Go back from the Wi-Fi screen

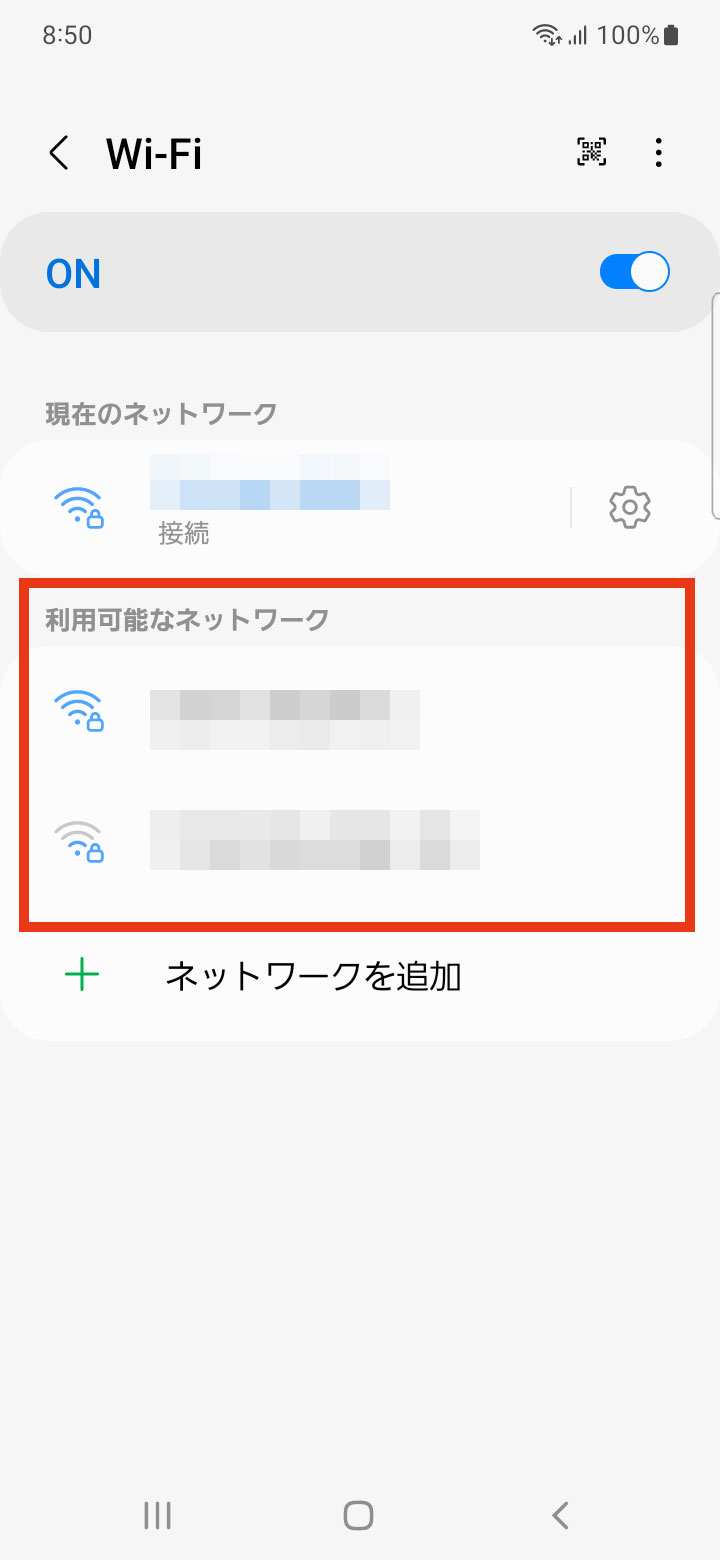60,153
